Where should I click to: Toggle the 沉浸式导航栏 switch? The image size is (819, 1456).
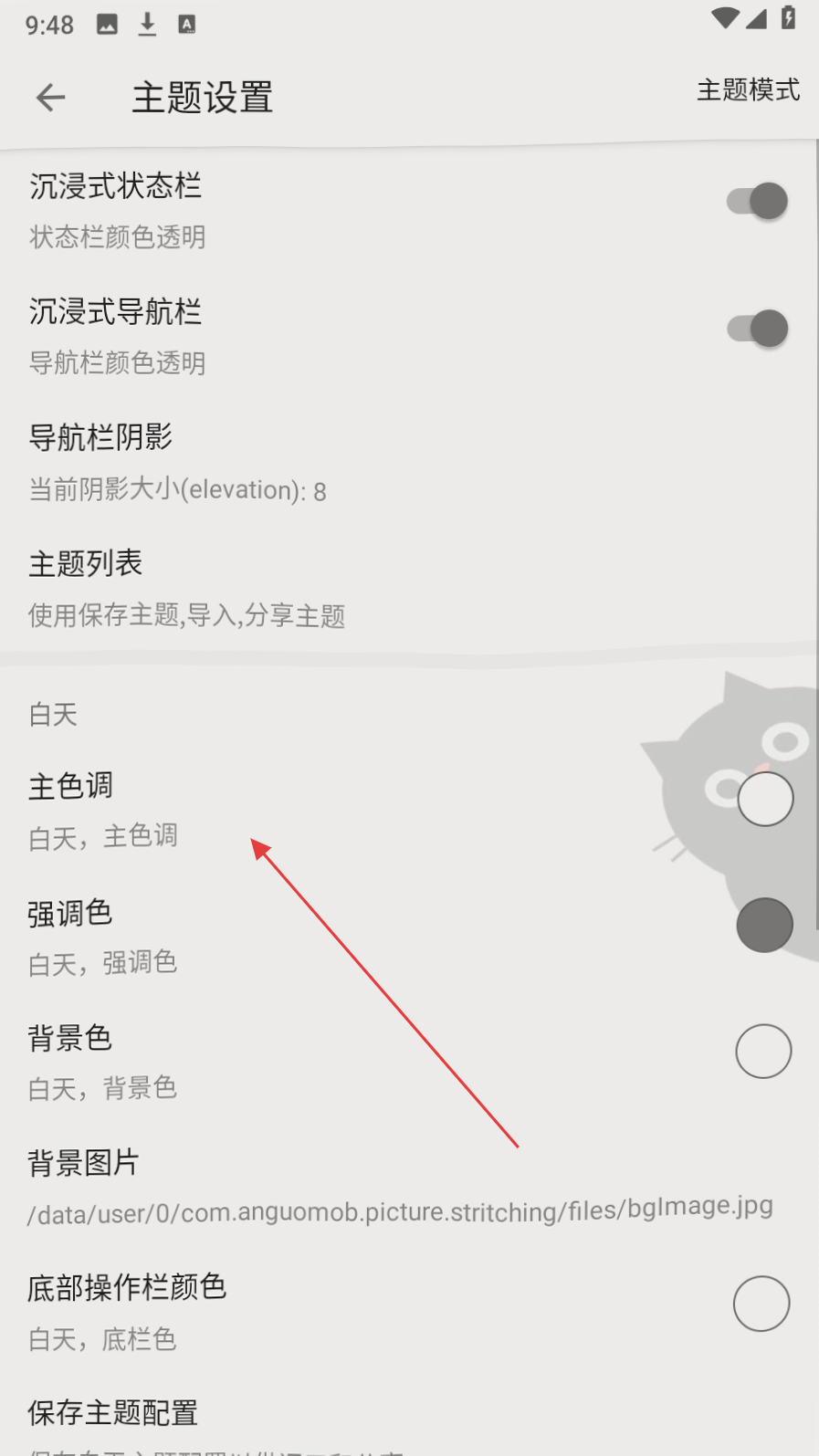tap(758, 329)
